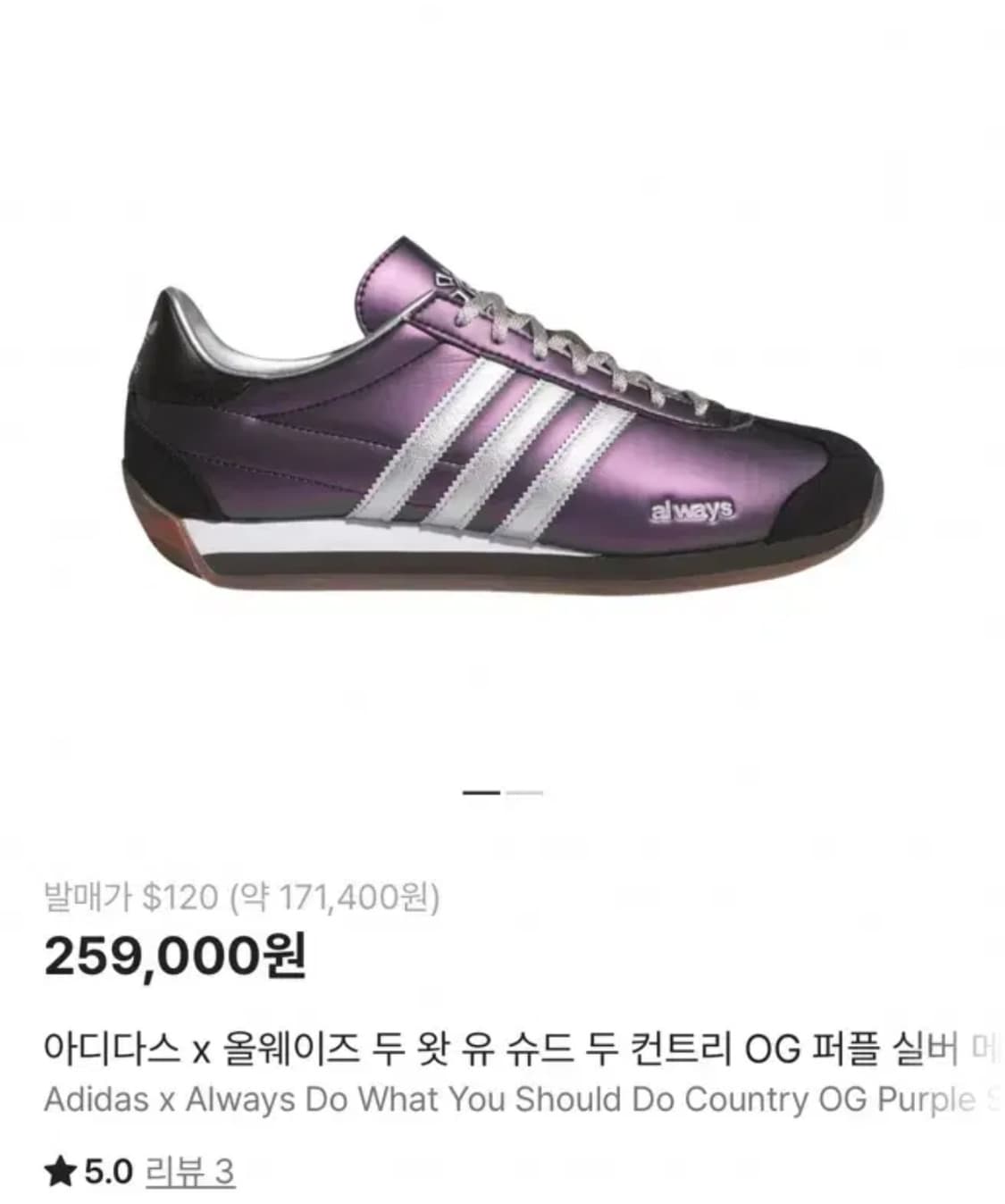The height and width of the screenshot is (1204, 1005).
Task: Select the first carousel indicator dash
Action: [x=480, y=791]
